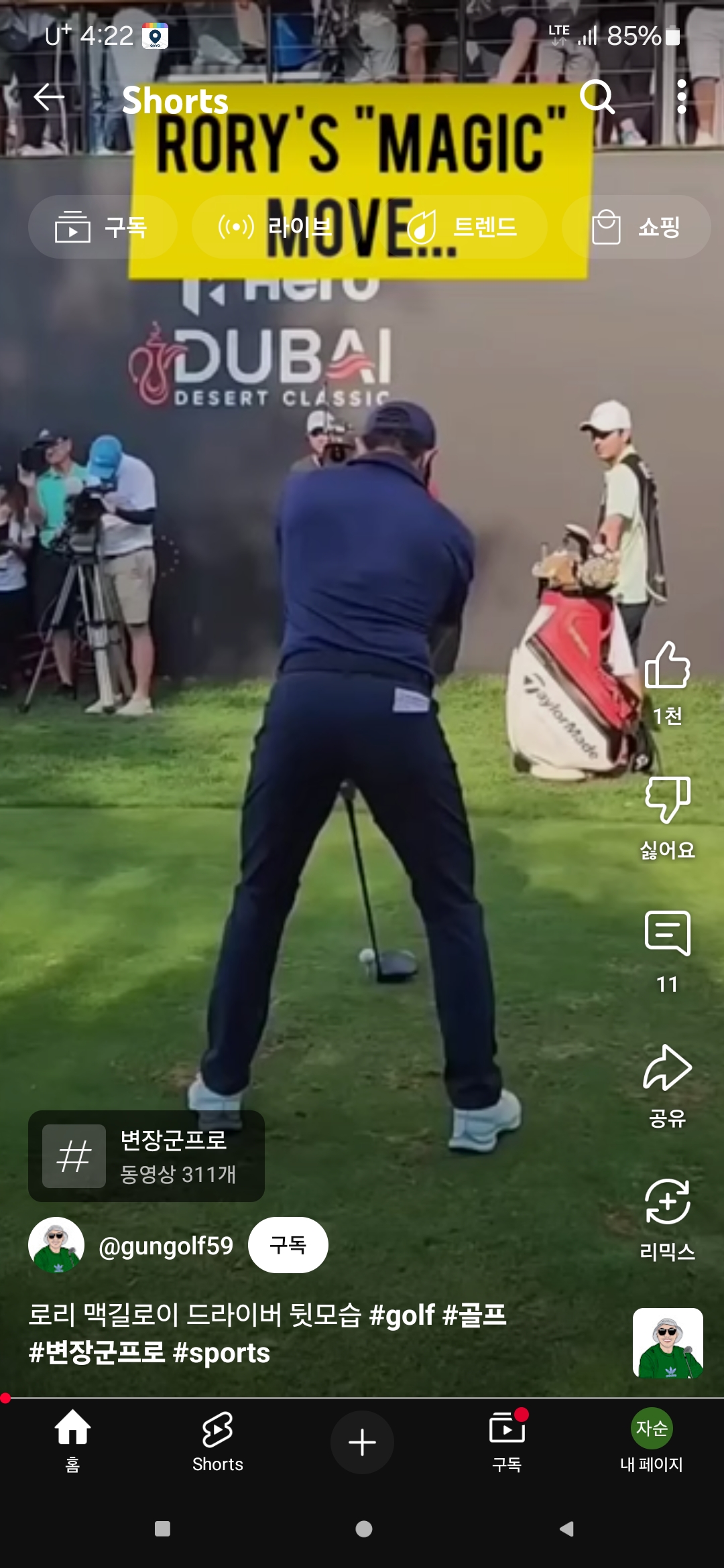Go back using the top arrow
The width and height of the screenshot is (724, 1568).
pos(49,98)
